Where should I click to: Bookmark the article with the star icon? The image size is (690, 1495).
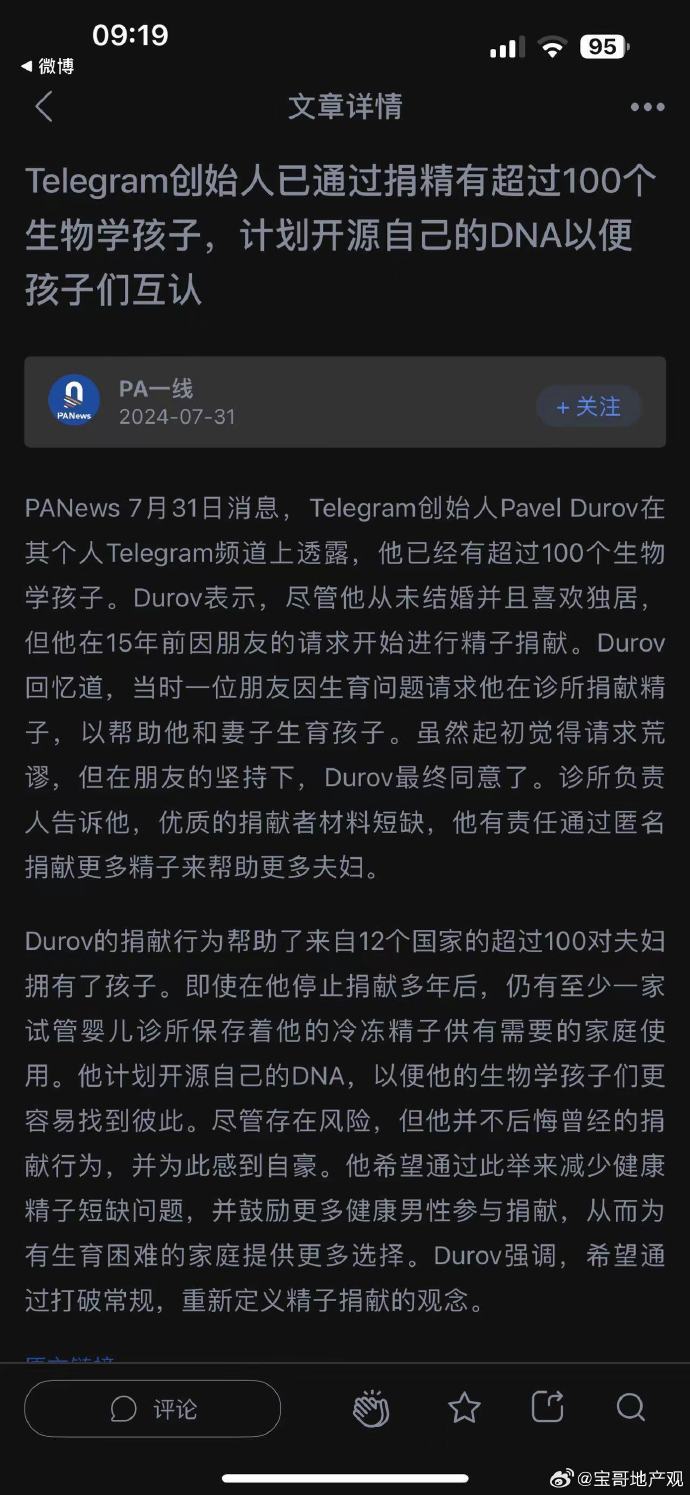[x=464, y=1408]
